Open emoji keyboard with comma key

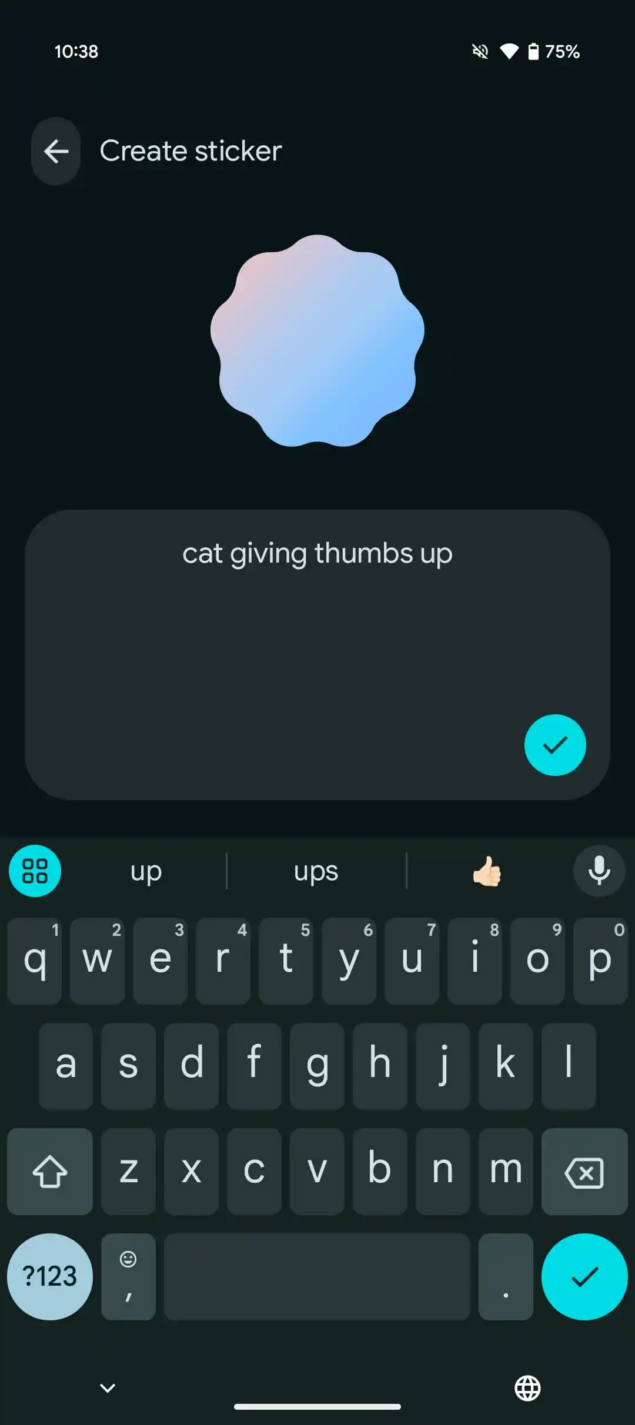click(x=128, y=1276)
